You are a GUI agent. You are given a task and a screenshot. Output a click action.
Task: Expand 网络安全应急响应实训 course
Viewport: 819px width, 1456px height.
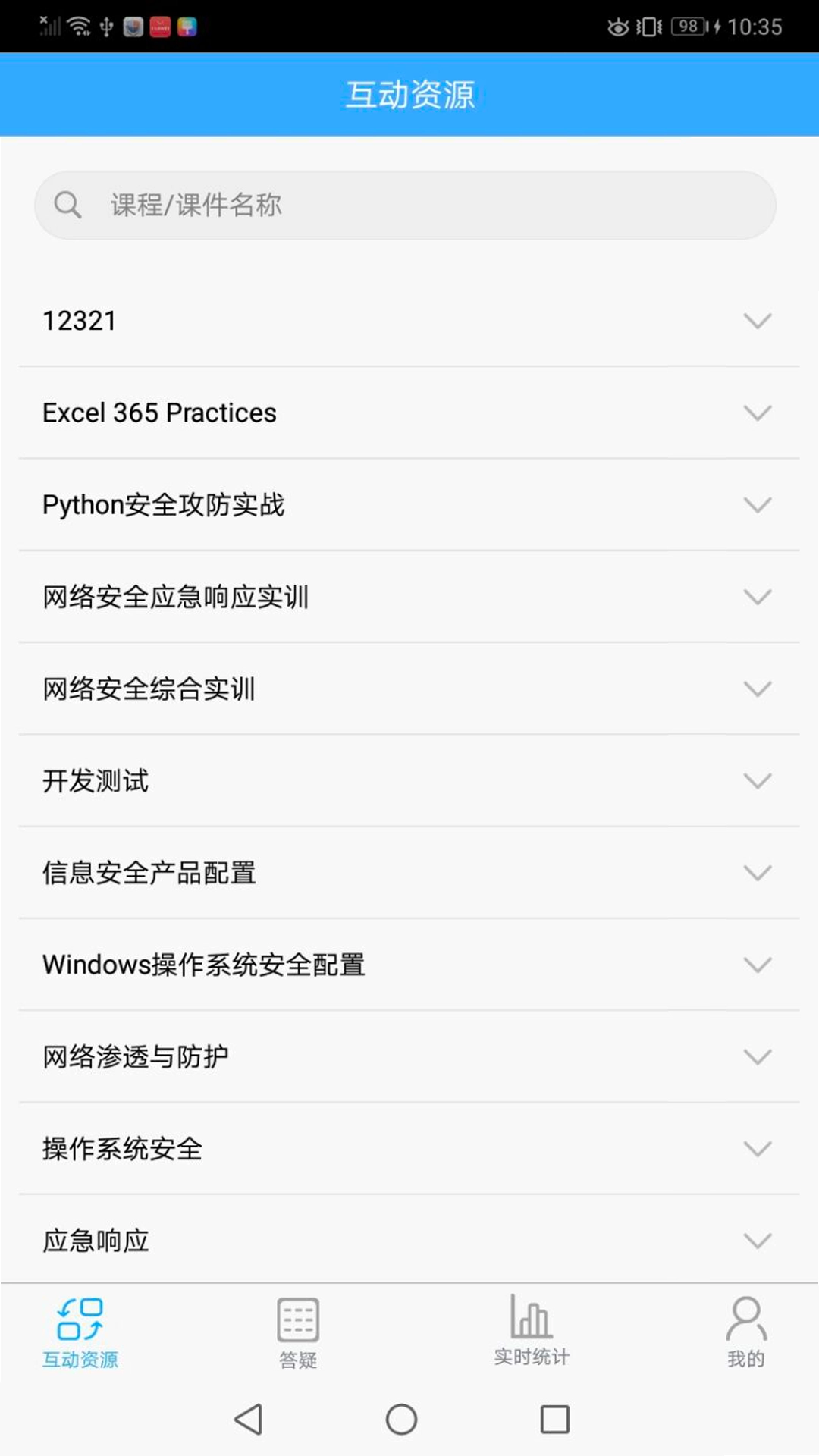pyautogui.click(x=757, y=597)
